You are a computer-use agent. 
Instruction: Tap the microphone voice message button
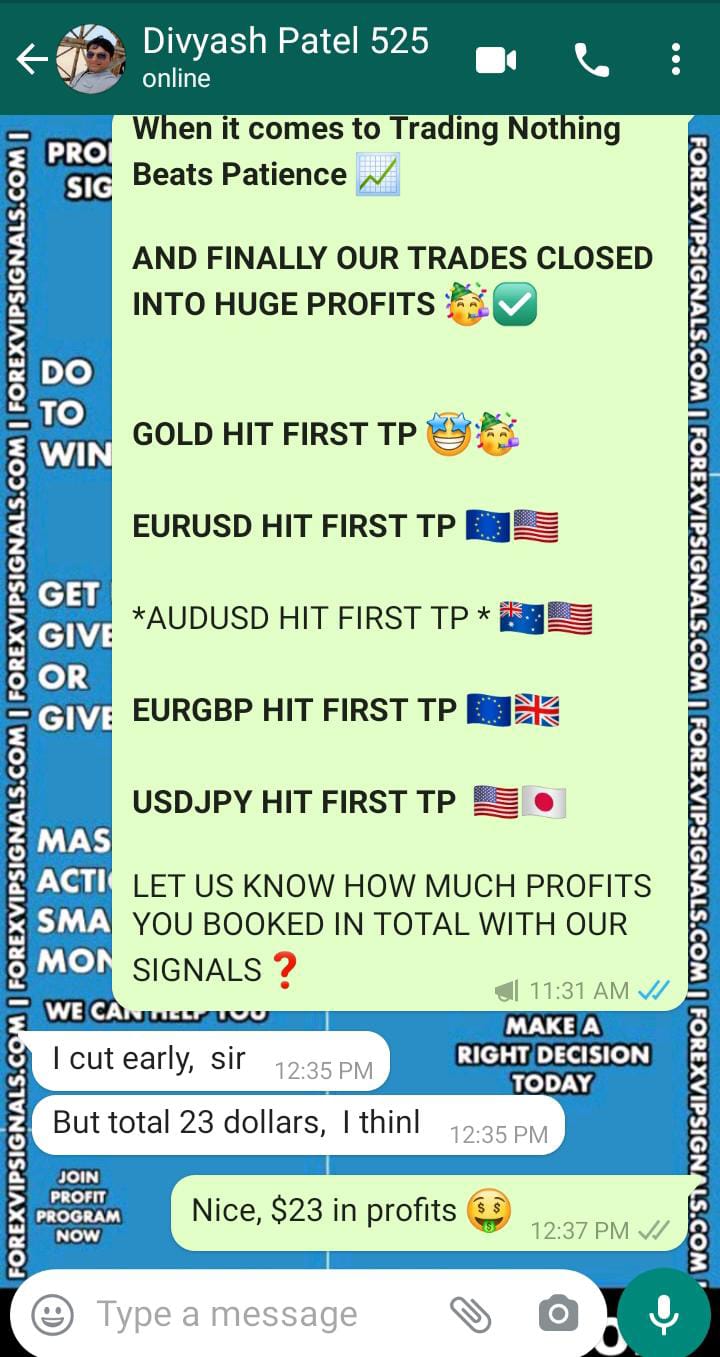[664, 1314]
